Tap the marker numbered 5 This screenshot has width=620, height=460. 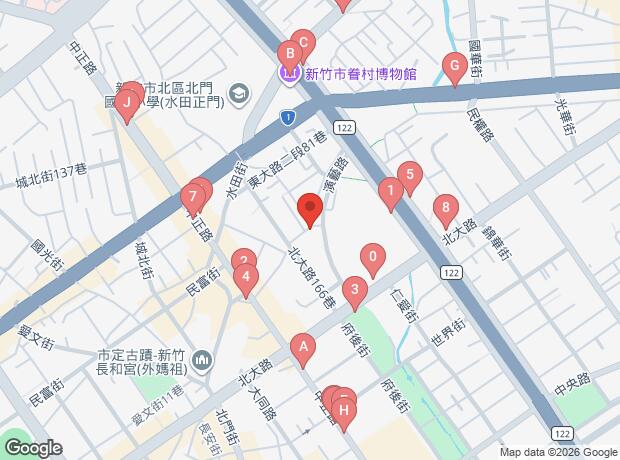(407, 175)
